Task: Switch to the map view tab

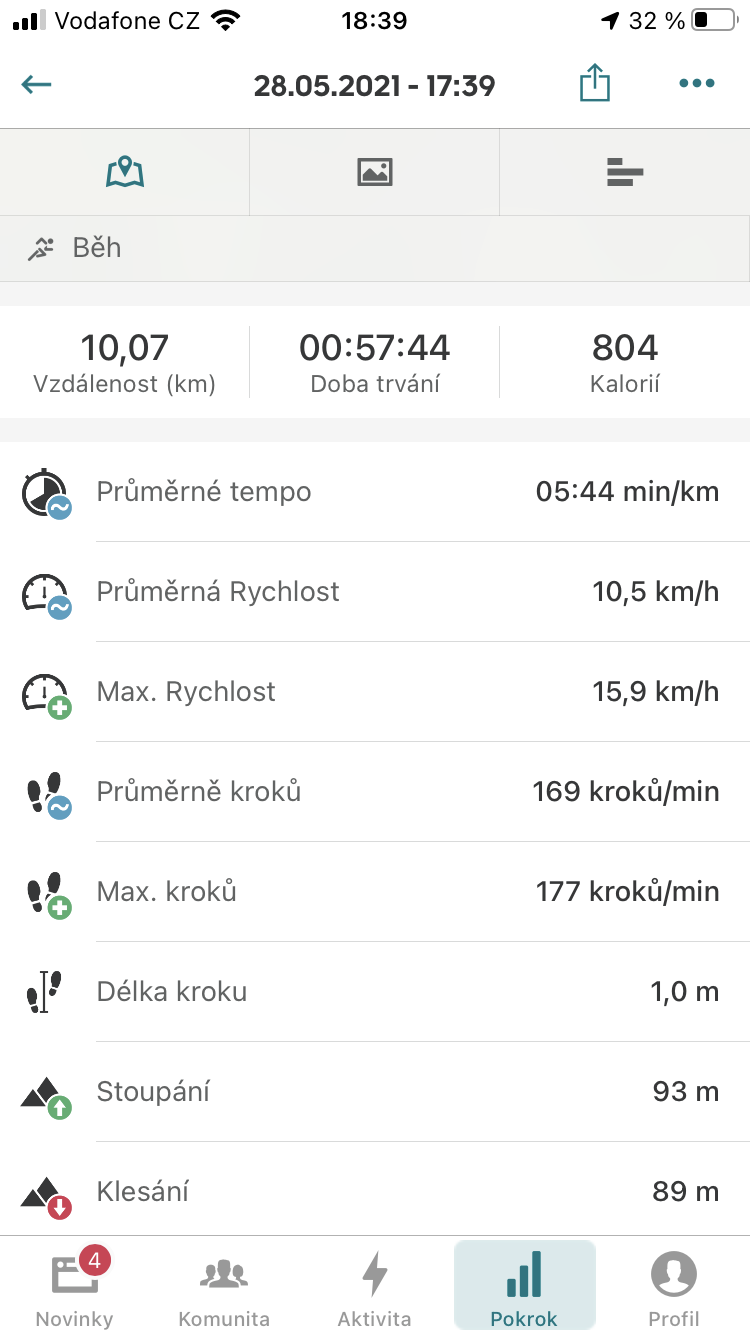Action: pyautogui.click(x=125, y=172)
